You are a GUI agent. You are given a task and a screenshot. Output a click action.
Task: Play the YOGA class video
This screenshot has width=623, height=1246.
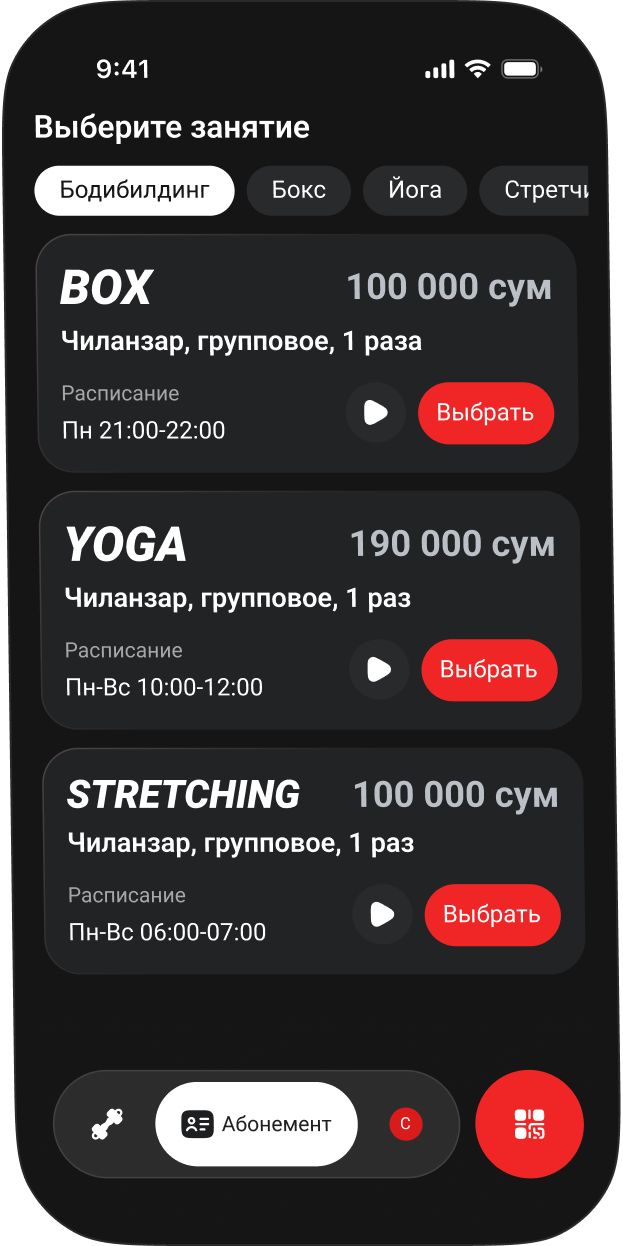point(379,669)
